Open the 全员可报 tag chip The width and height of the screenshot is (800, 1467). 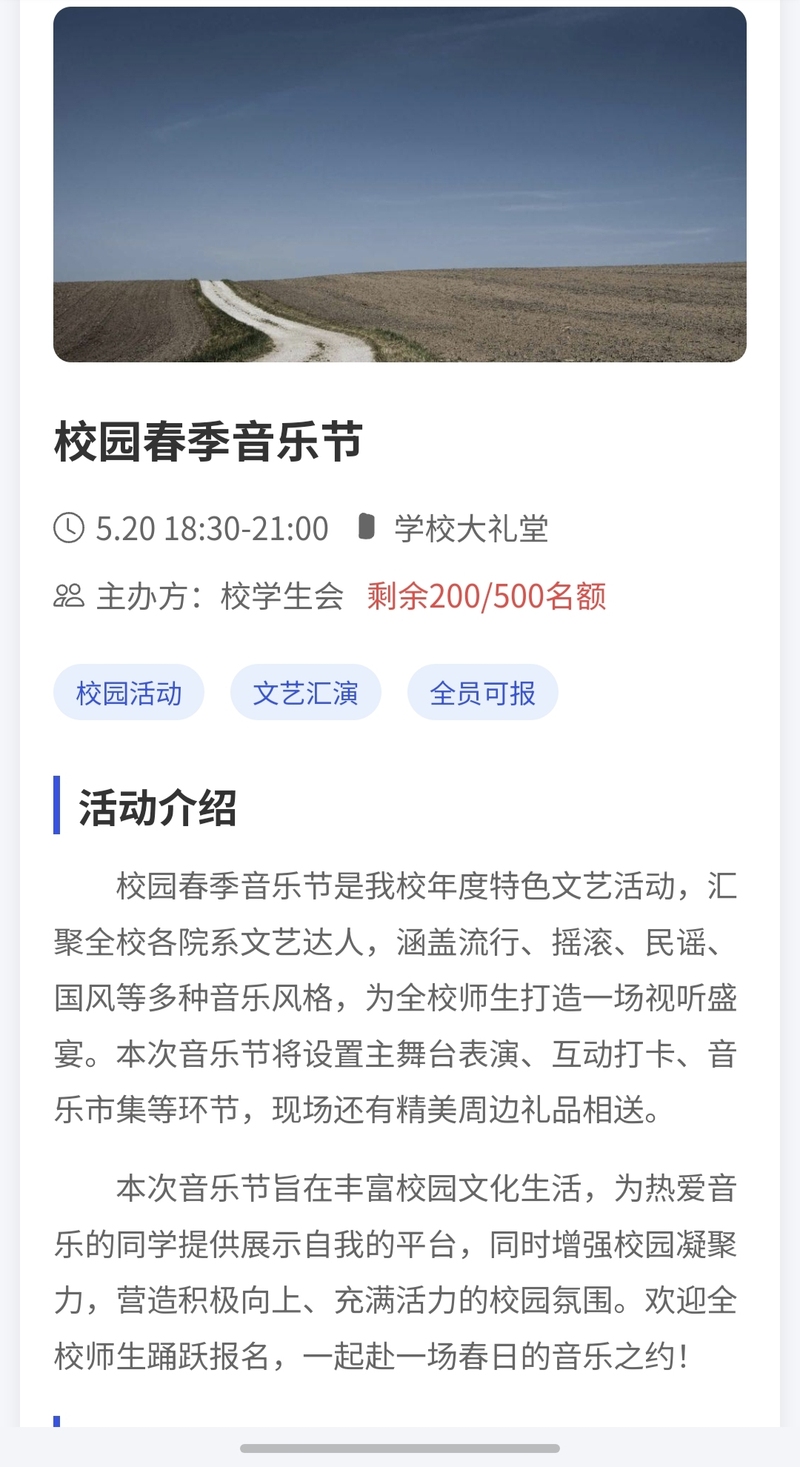[x=482, y=693]
